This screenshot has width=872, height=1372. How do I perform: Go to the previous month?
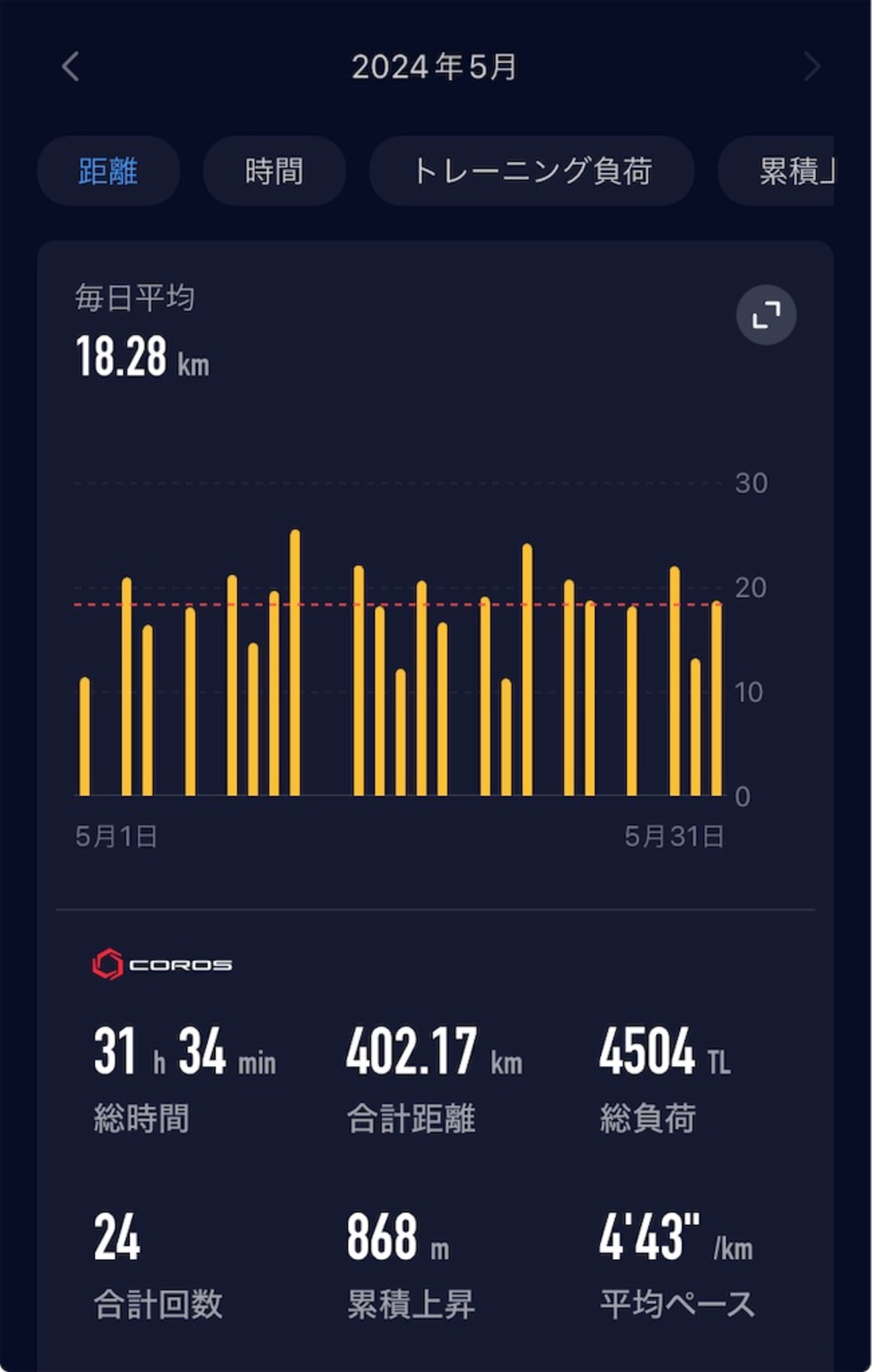point(70,66)
